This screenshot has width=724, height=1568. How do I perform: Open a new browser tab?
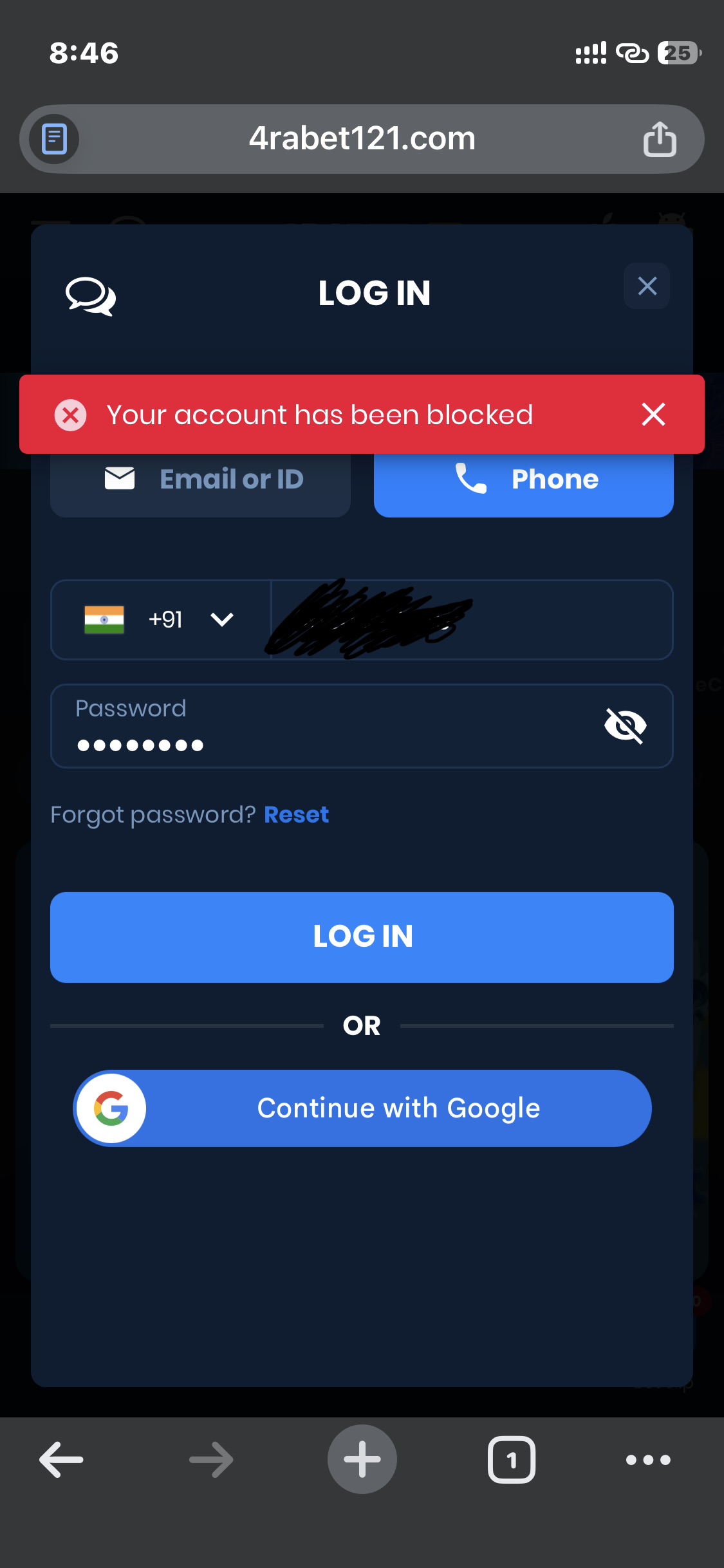[362, 1459]
